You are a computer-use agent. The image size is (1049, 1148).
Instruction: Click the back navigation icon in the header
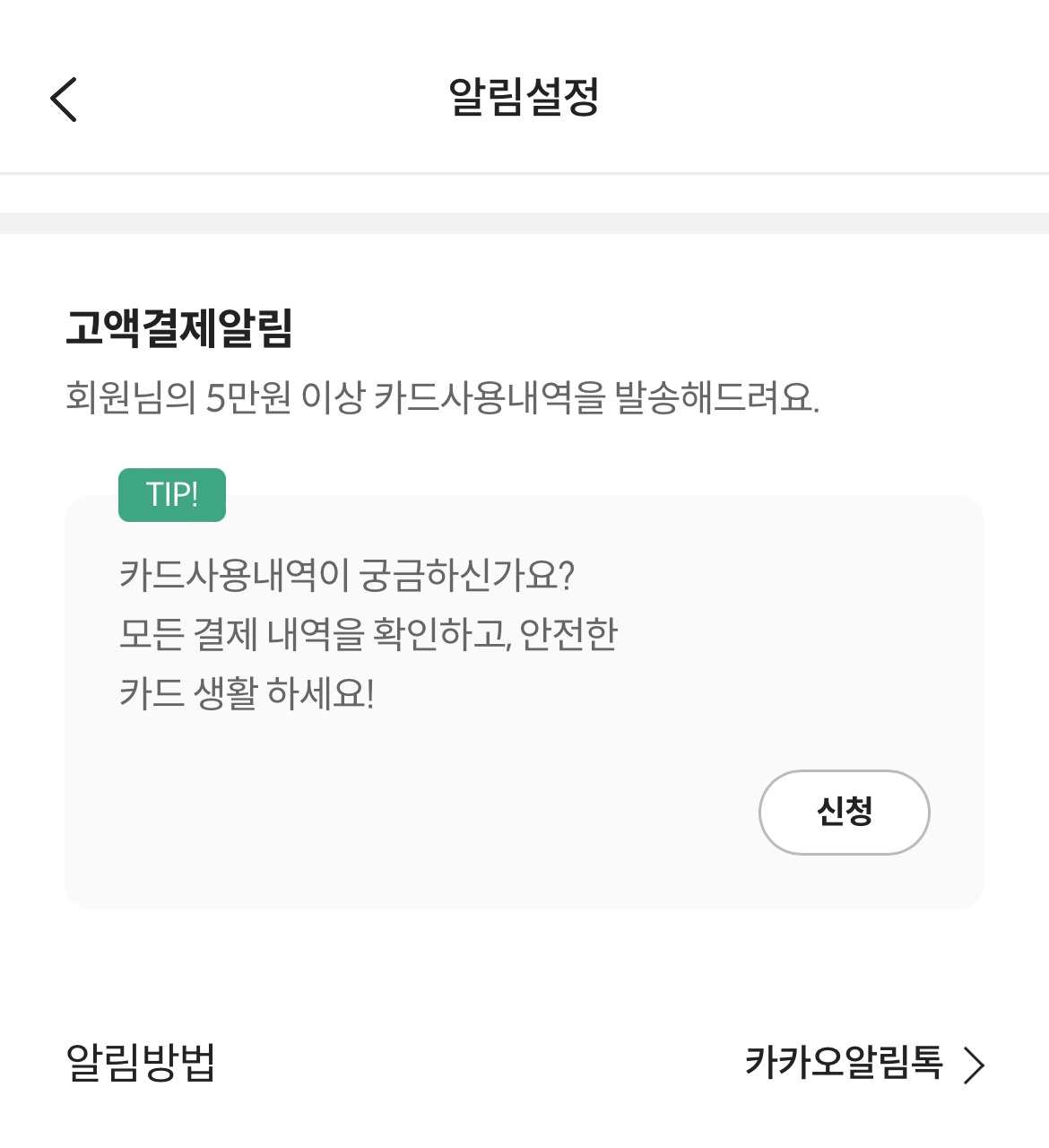[x=64, y=99]
